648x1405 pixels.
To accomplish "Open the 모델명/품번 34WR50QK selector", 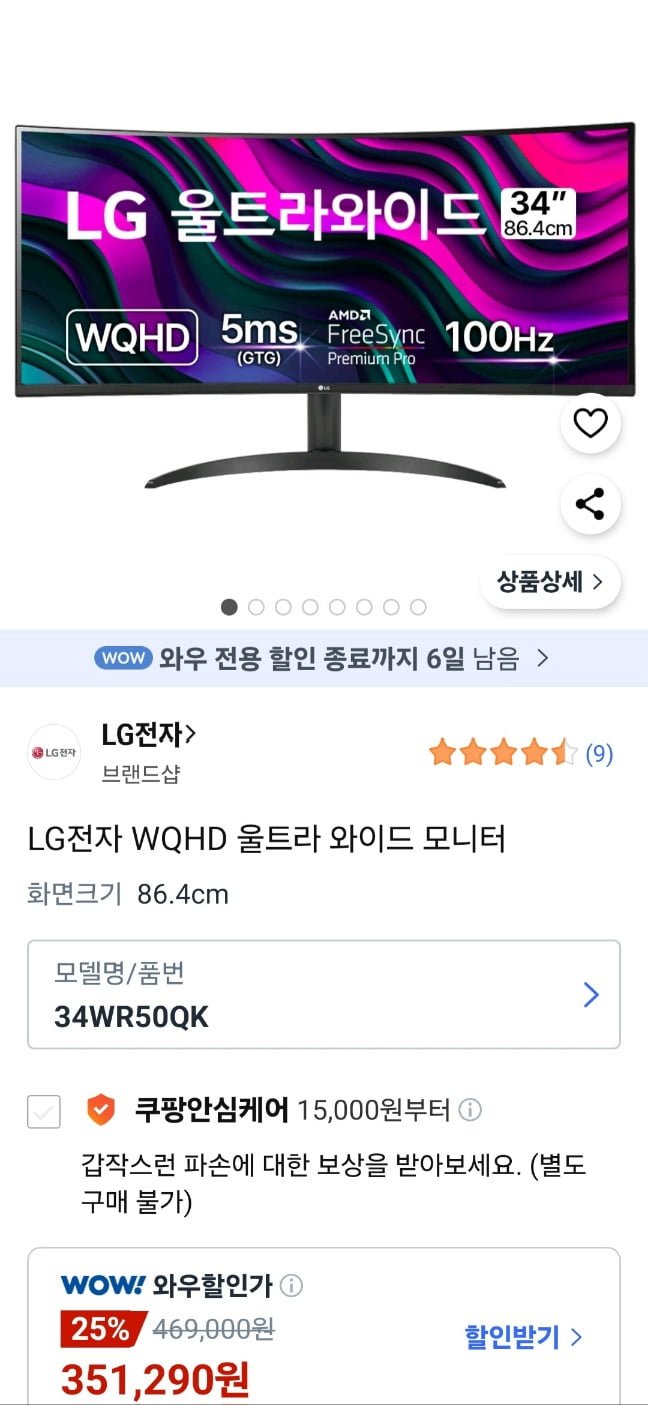I will (x=323, y=995).
